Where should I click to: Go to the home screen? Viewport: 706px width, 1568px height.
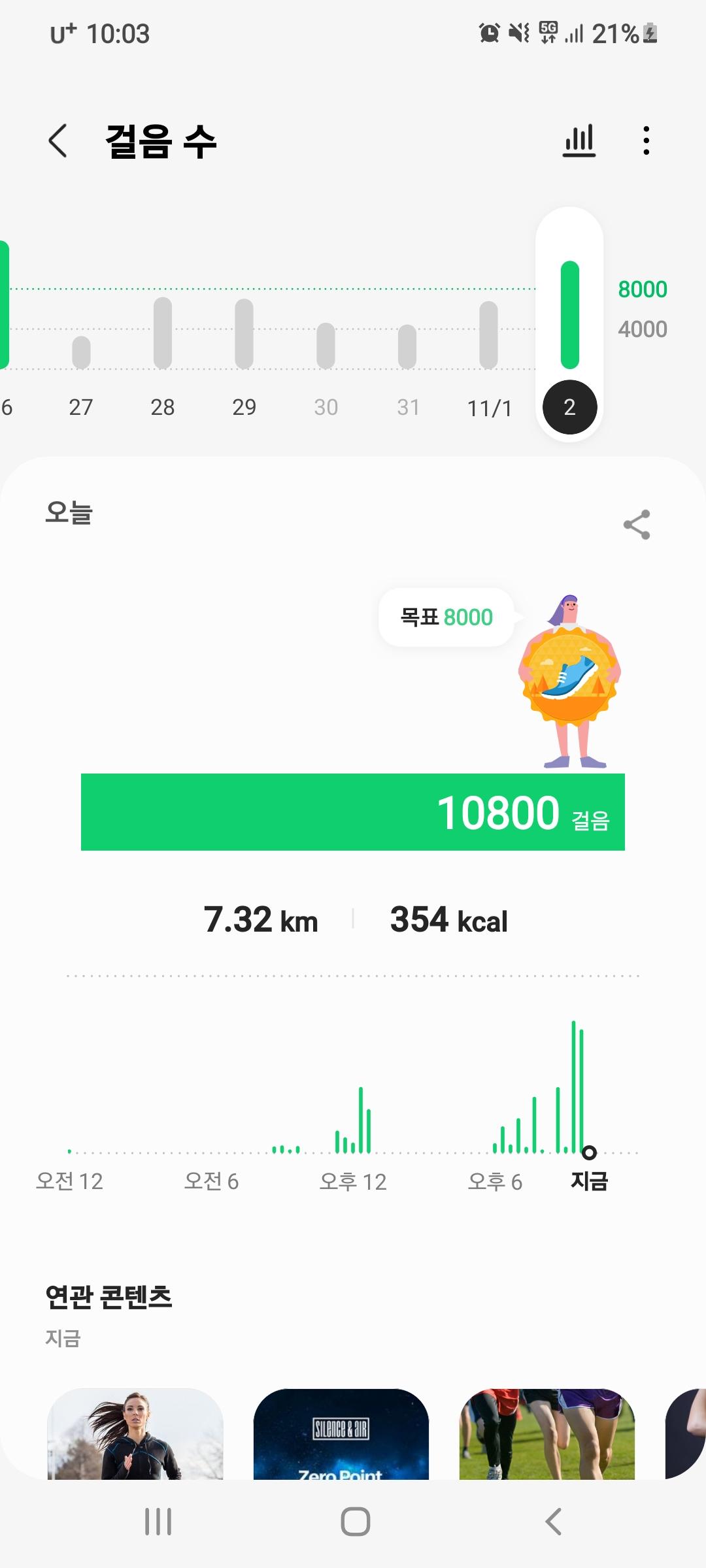pyautogui.click(x=355, y=1521)
